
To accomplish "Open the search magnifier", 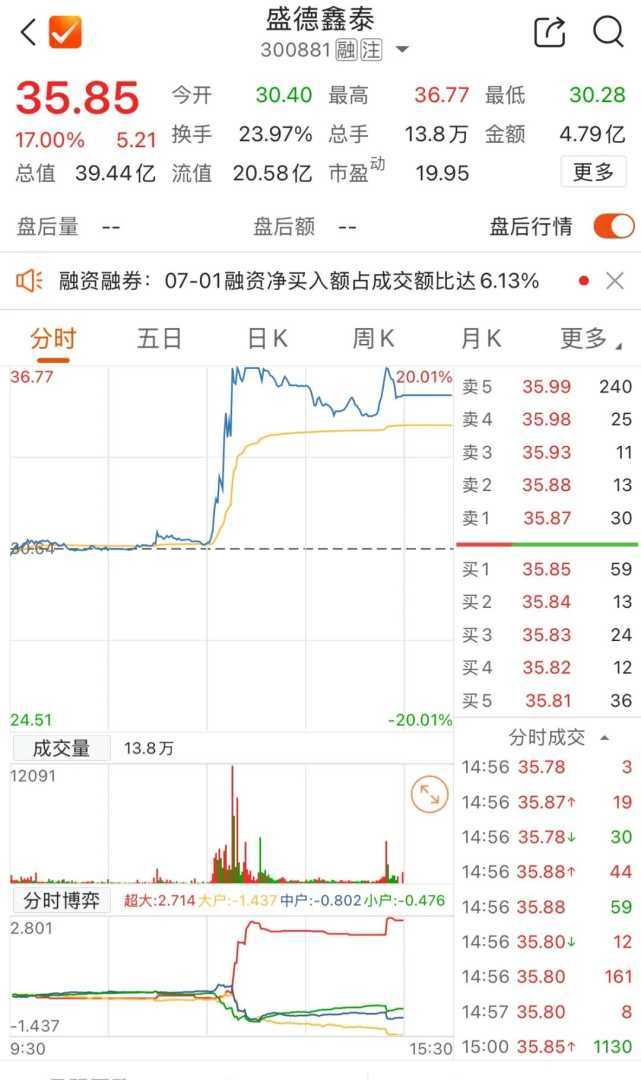I will tap(608, 32).
